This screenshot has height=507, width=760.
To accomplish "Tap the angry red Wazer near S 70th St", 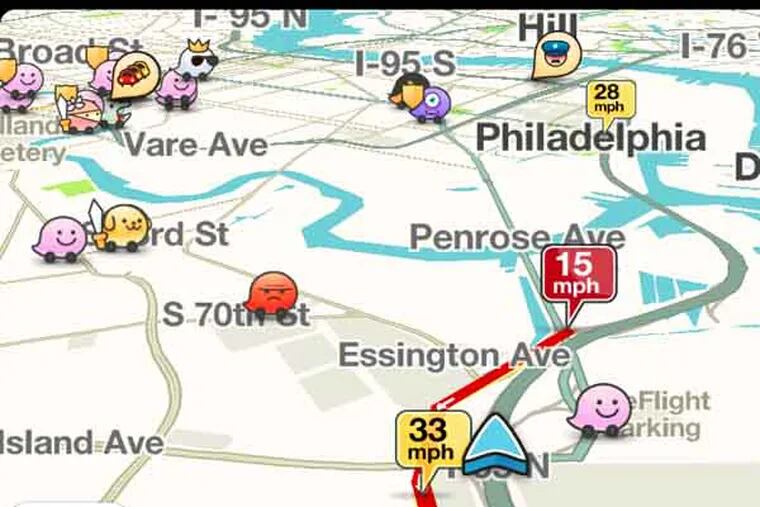I will point(273,293).
